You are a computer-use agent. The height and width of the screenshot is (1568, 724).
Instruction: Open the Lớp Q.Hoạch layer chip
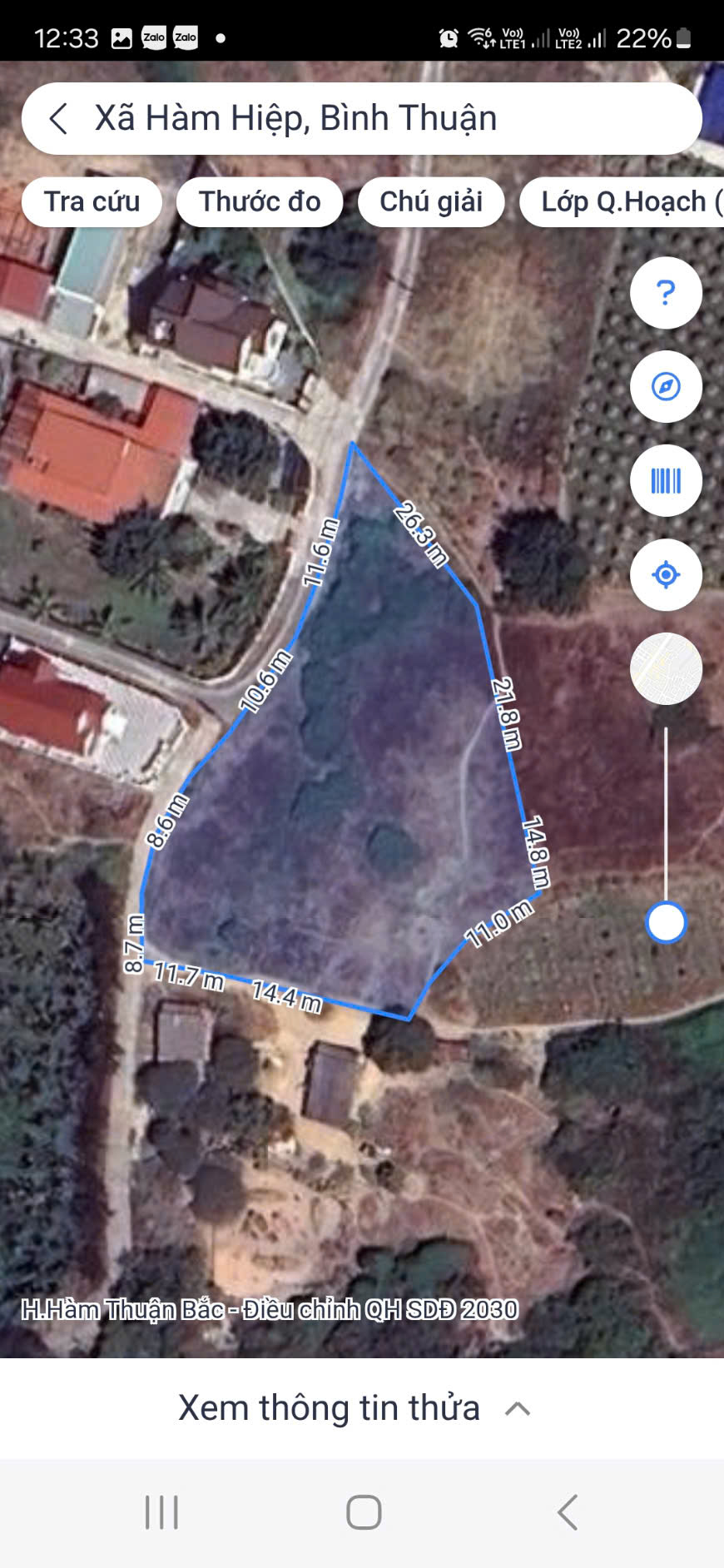tap(624, 201)
